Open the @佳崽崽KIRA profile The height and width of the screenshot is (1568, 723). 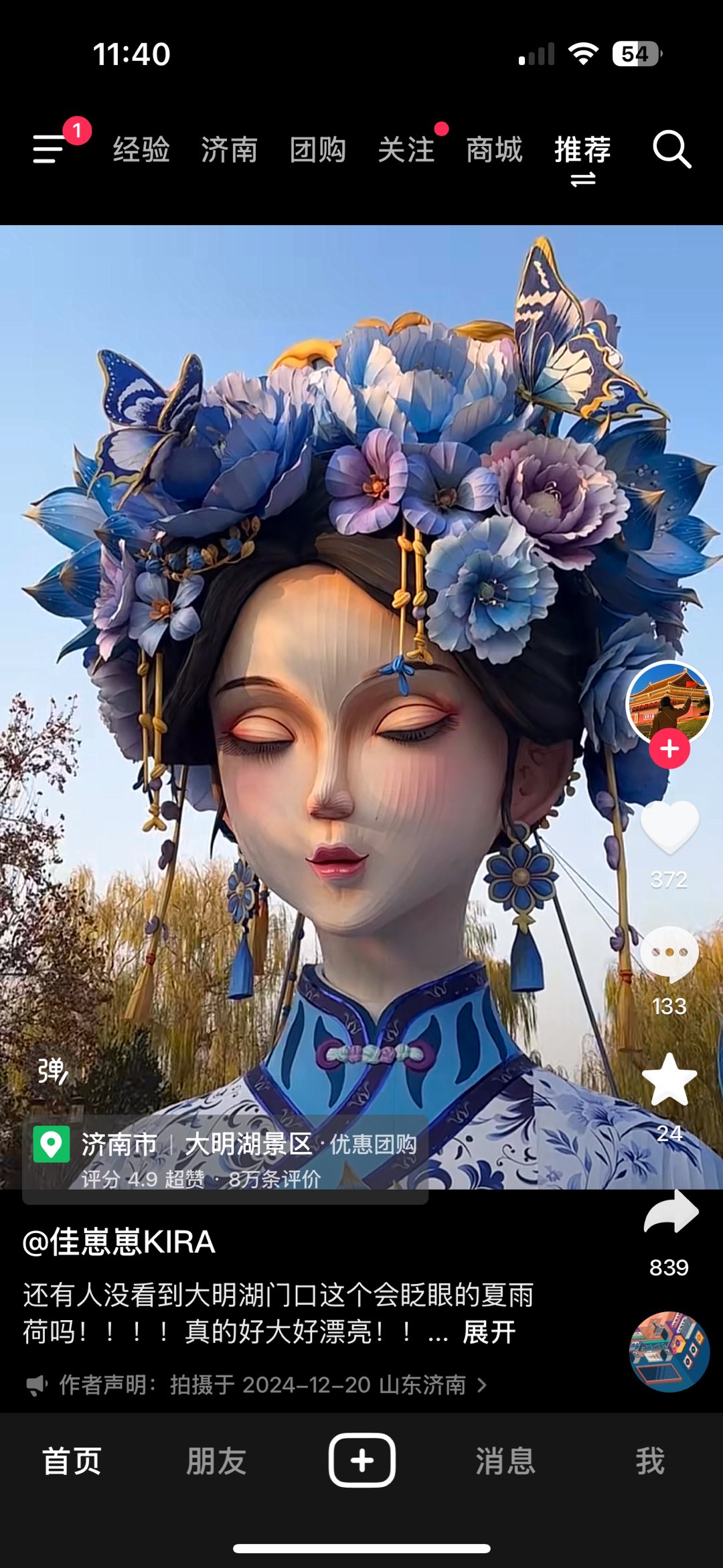(x=119, y=1242)
